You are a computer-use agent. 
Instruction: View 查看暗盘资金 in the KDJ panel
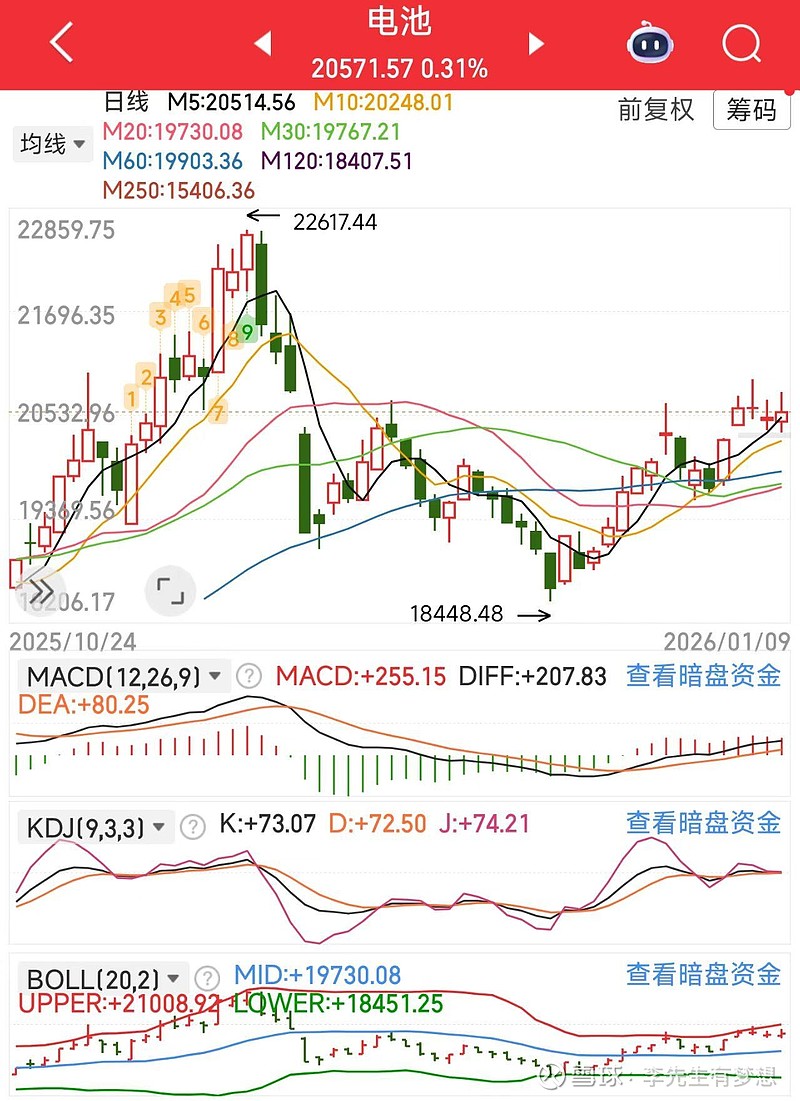point(703,823)
